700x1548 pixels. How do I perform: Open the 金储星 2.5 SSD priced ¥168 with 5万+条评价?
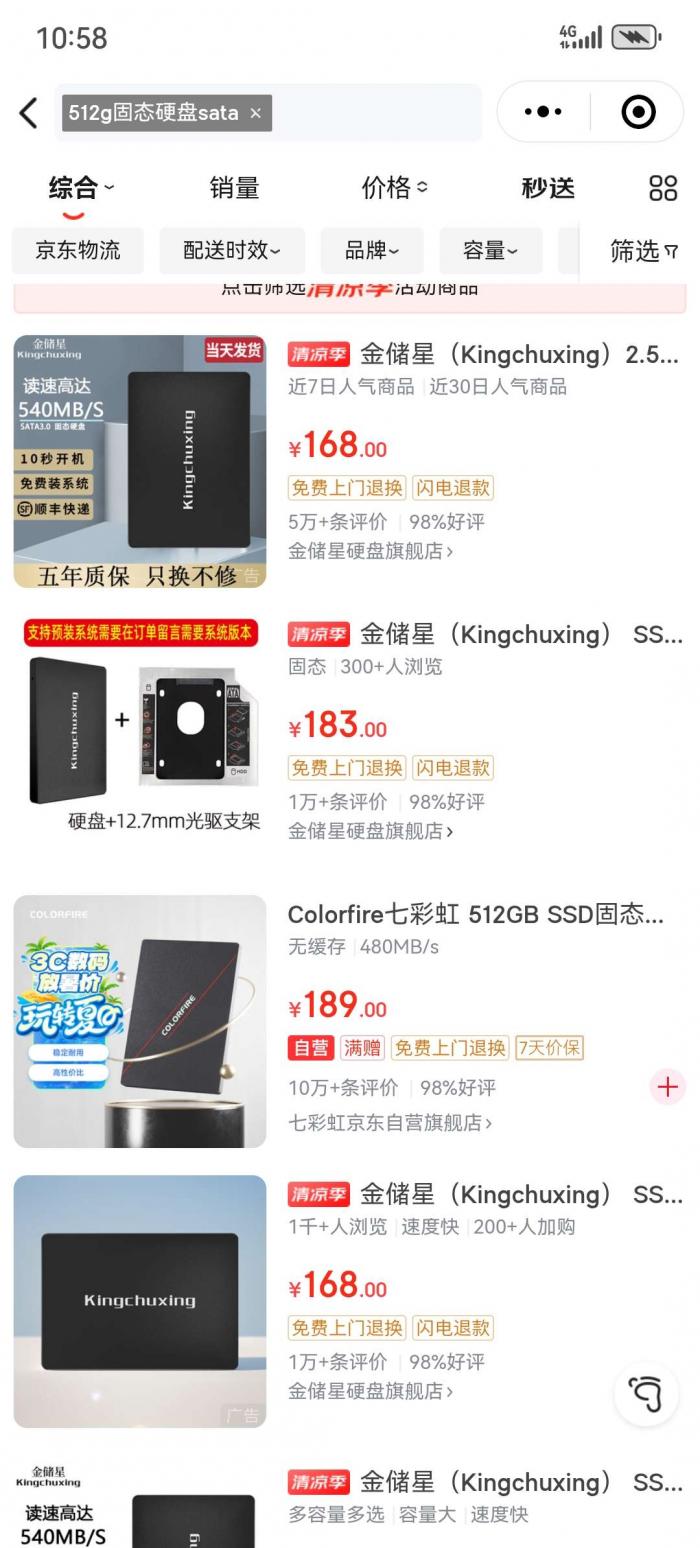pos(483,355)
